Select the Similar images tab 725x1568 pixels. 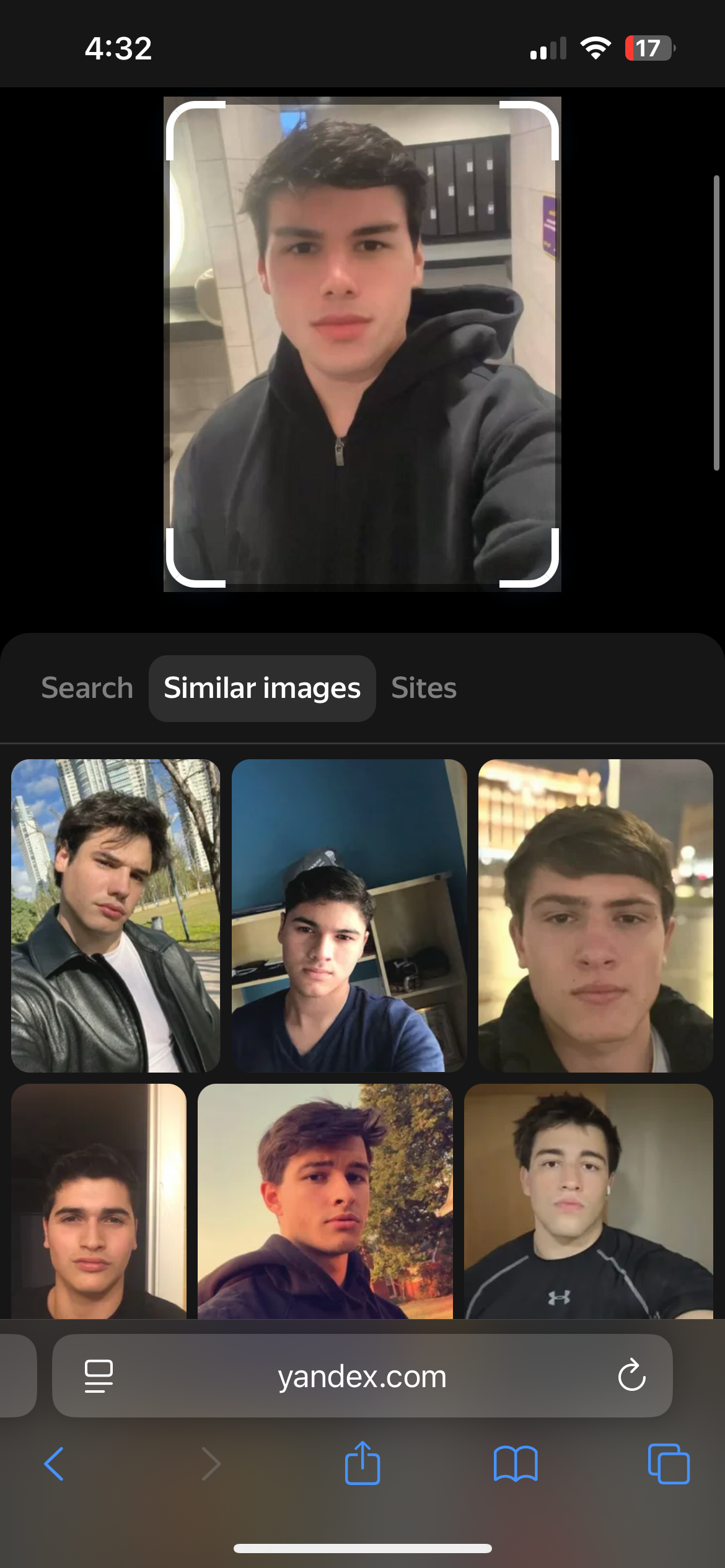coord(262,688)
